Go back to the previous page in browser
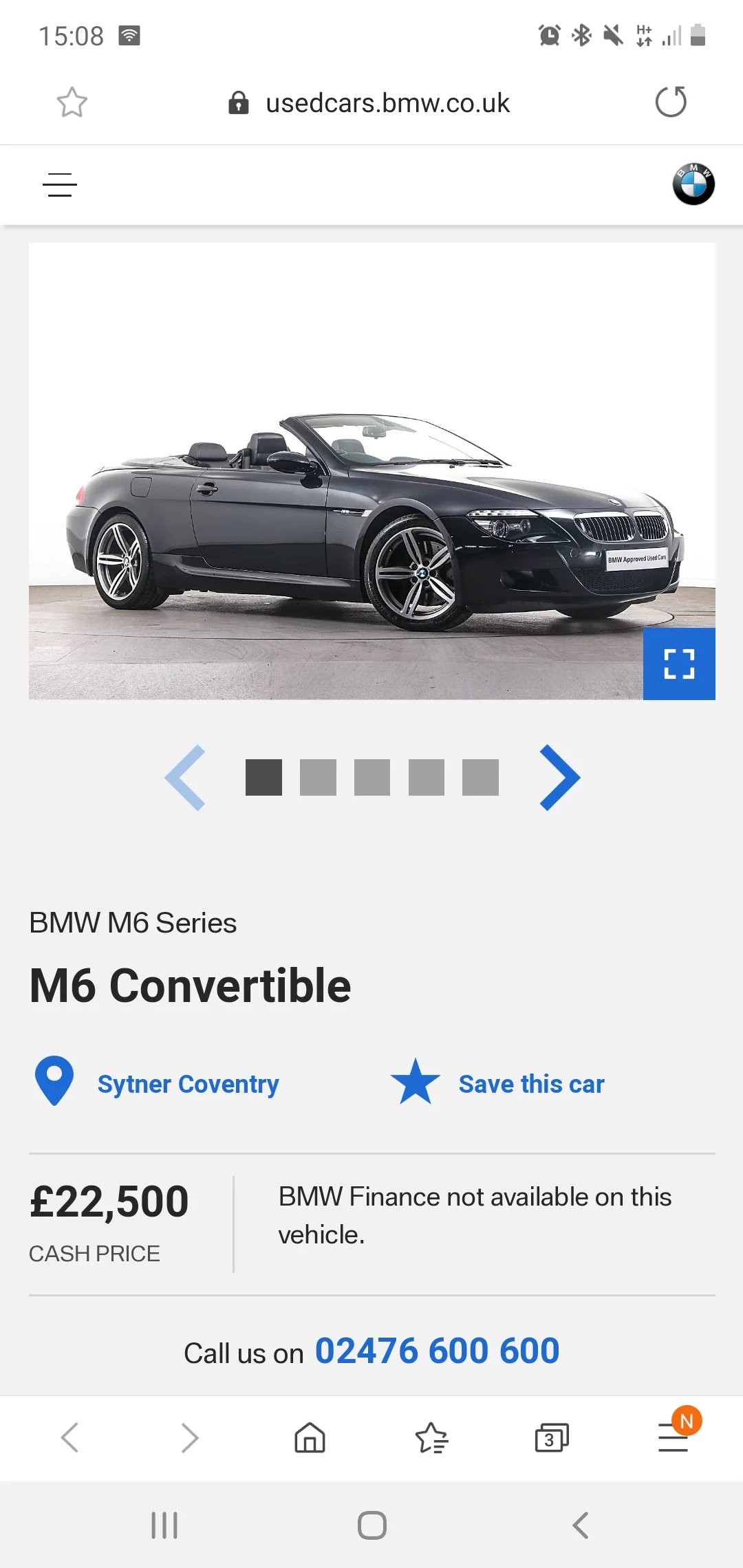Screen dimensions: 743x1568 [69, 1437]
